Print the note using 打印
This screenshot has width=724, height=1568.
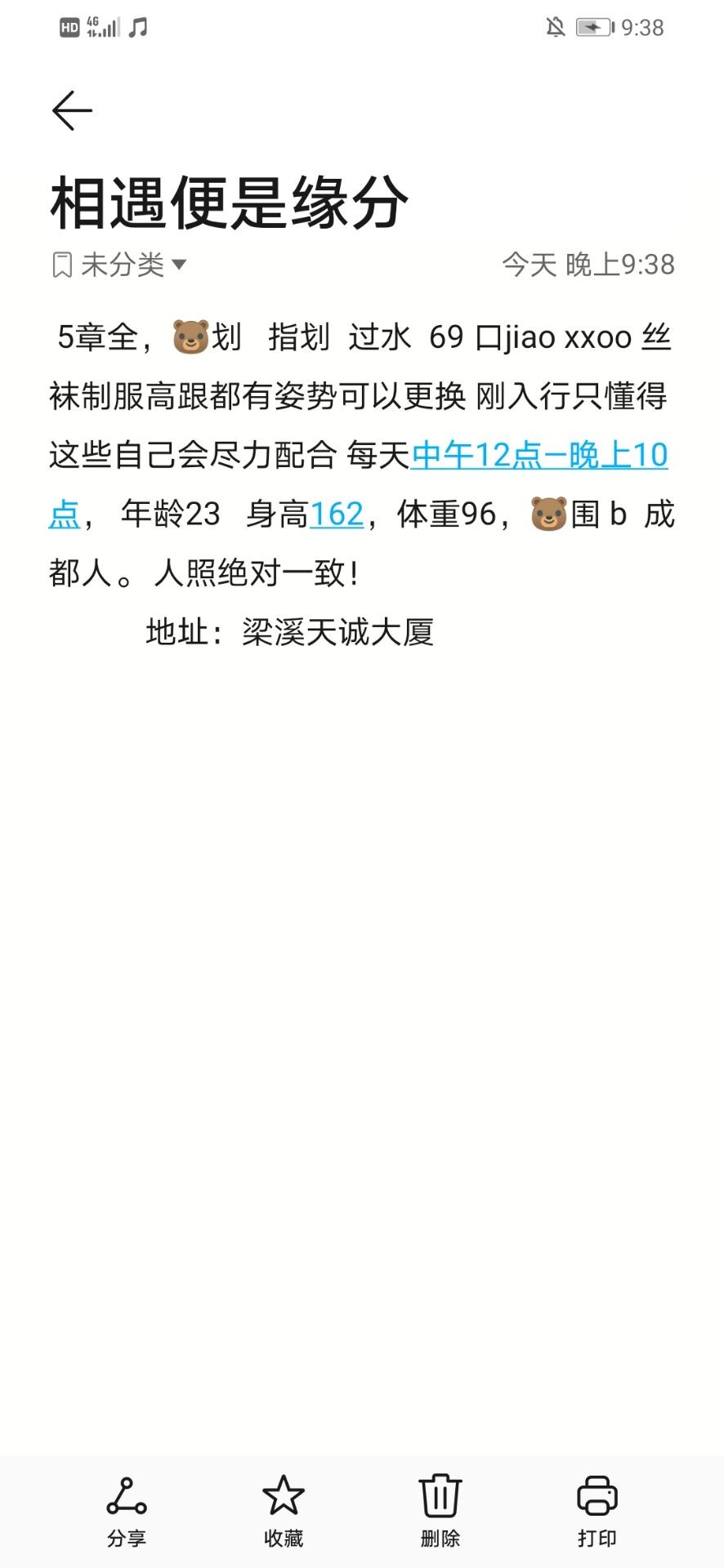pos(597,1512)
